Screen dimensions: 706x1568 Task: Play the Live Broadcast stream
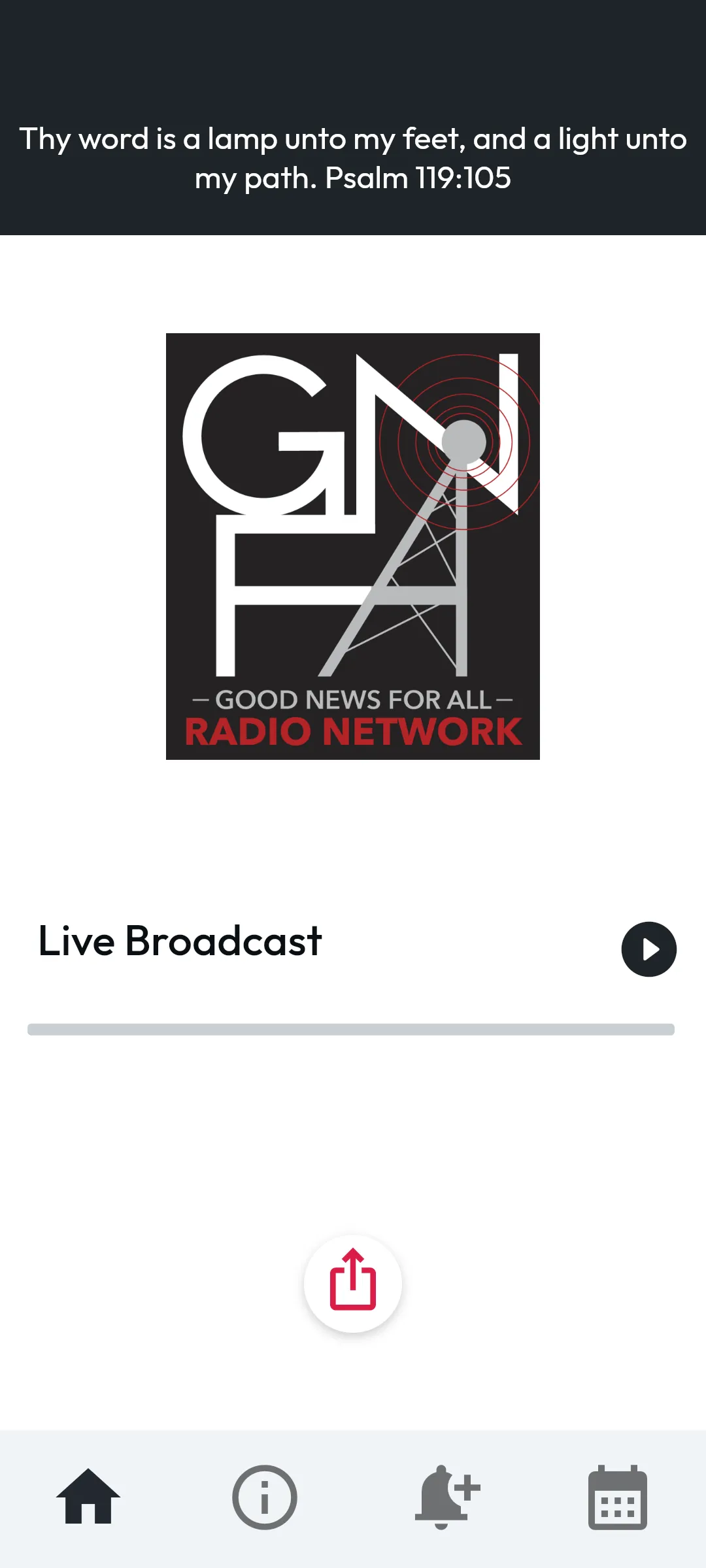648,949
